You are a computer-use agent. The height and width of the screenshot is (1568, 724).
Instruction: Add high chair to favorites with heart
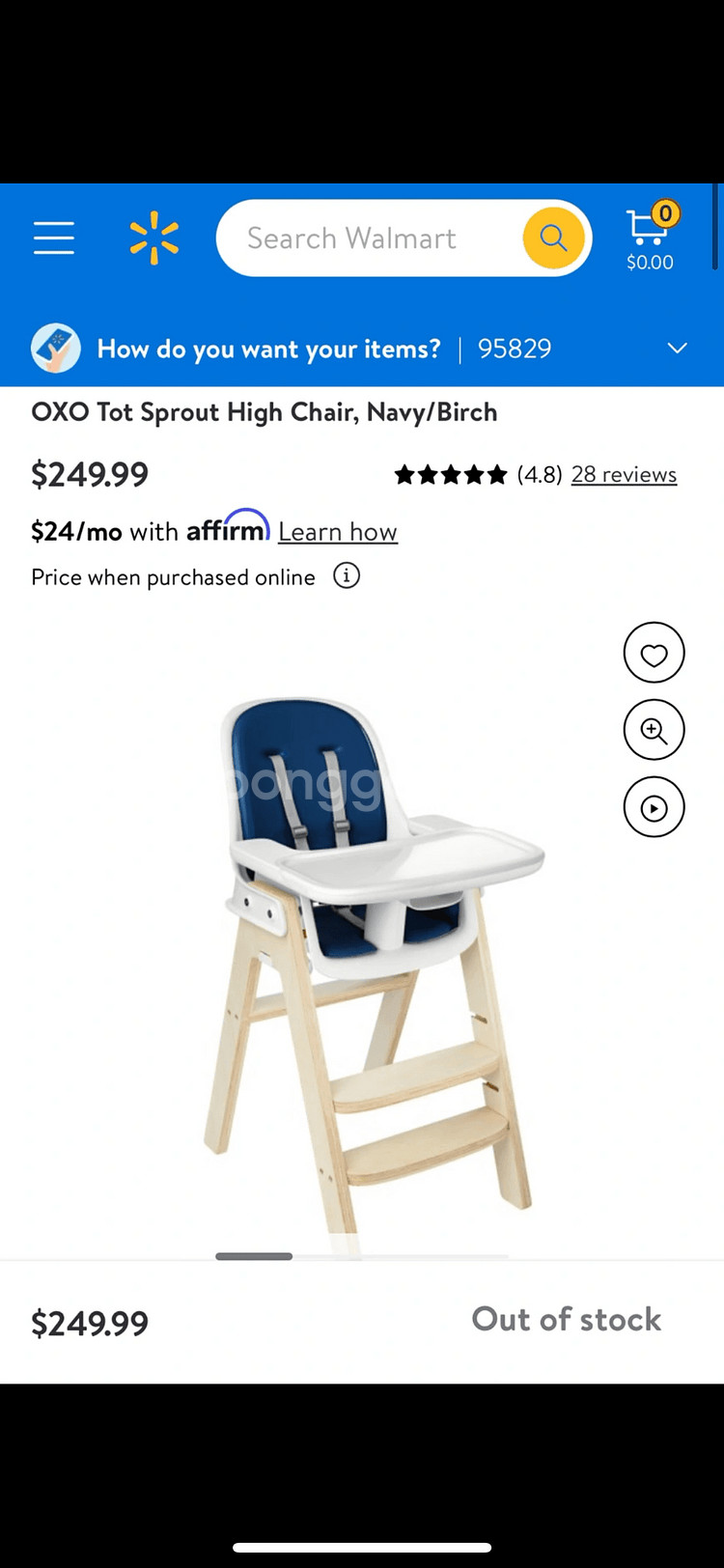click(654, 653)
